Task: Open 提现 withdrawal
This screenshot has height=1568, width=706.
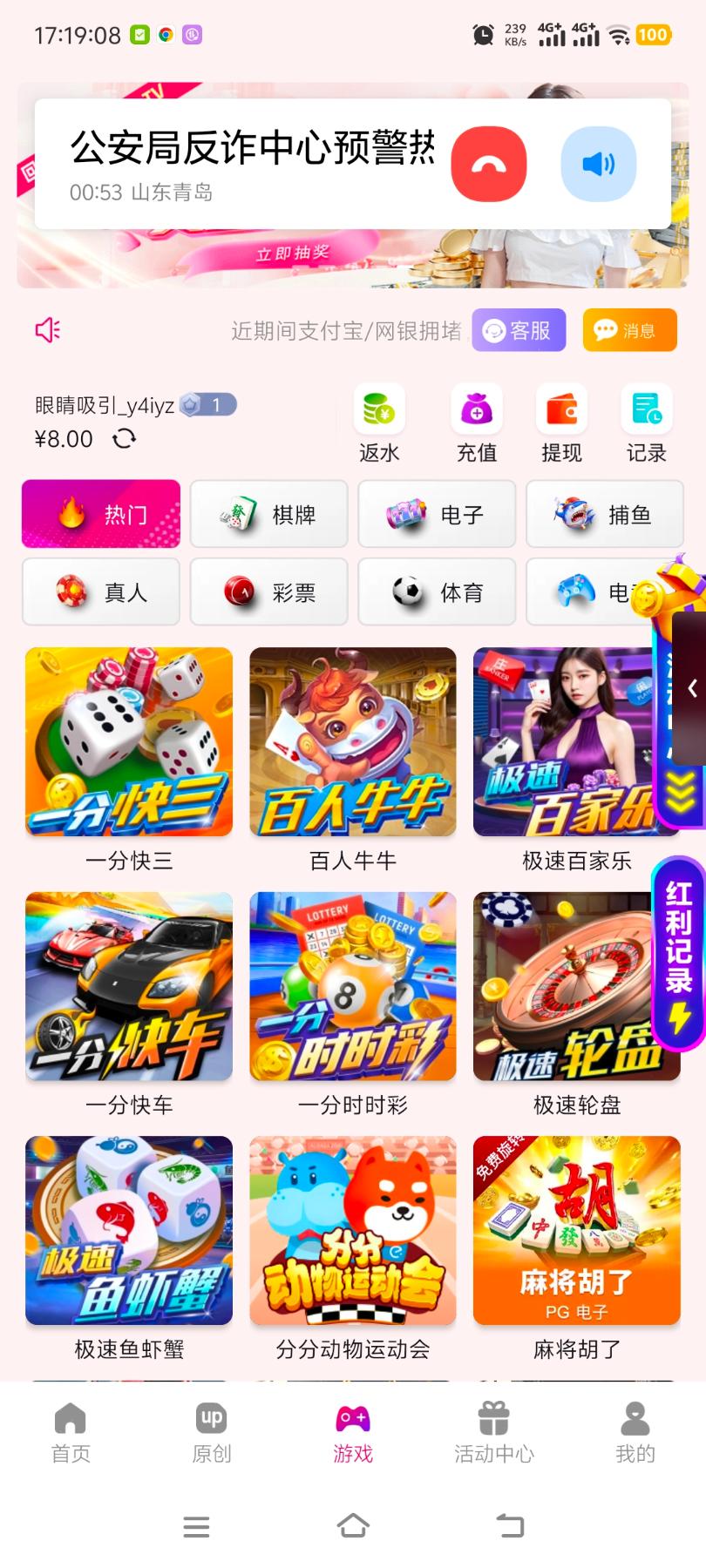Action: click(561, 424)
